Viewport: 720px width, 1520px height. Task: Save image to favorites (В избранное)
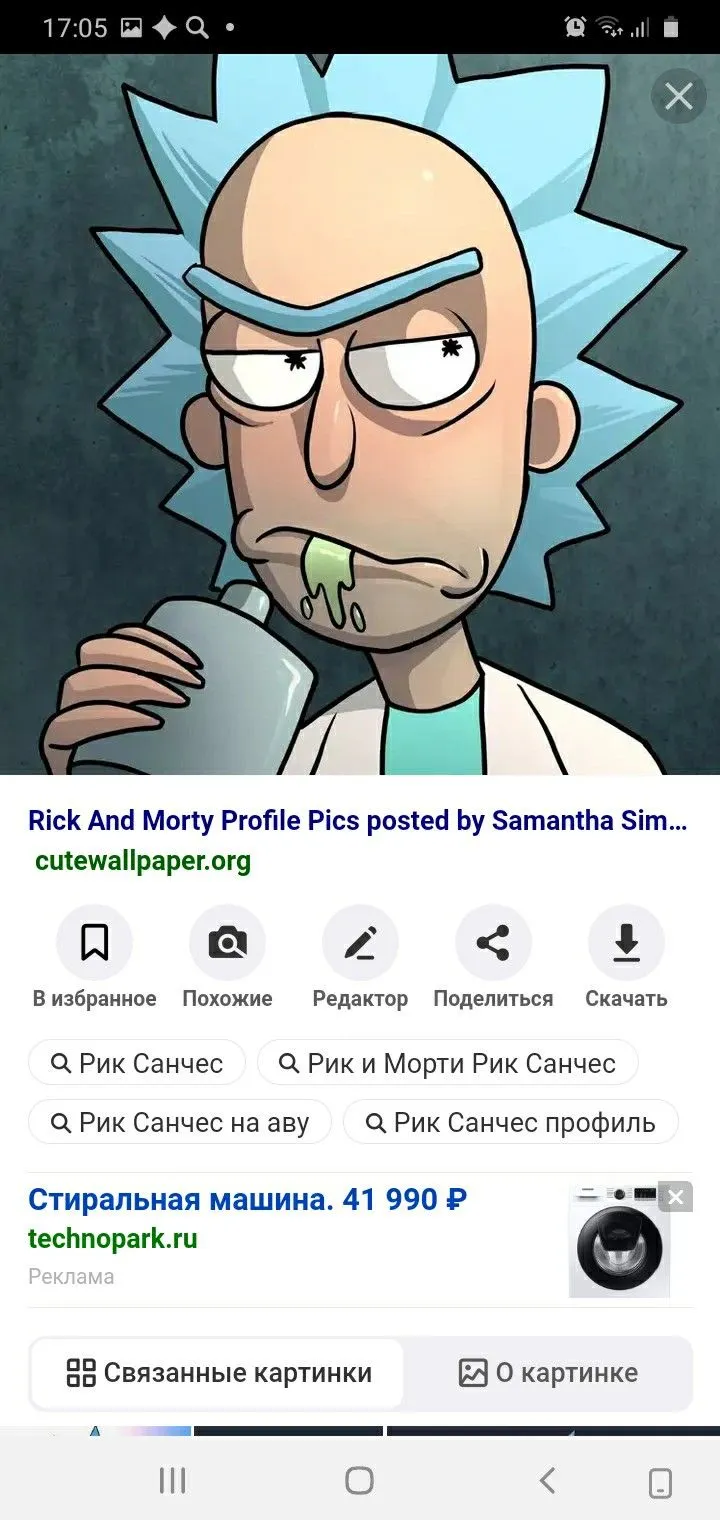click(x=95, y=957)
